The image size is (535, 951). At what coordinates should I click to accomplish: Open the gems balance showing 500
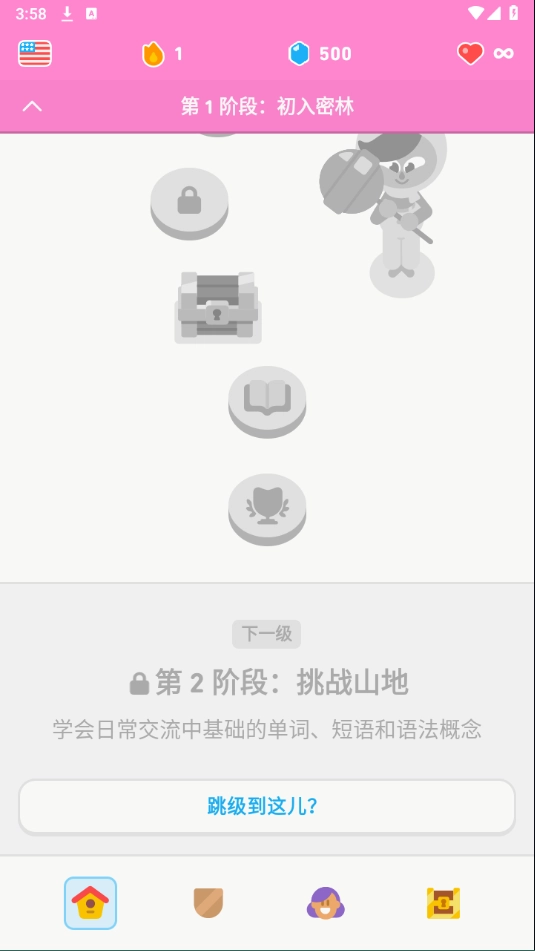point(320,54)
